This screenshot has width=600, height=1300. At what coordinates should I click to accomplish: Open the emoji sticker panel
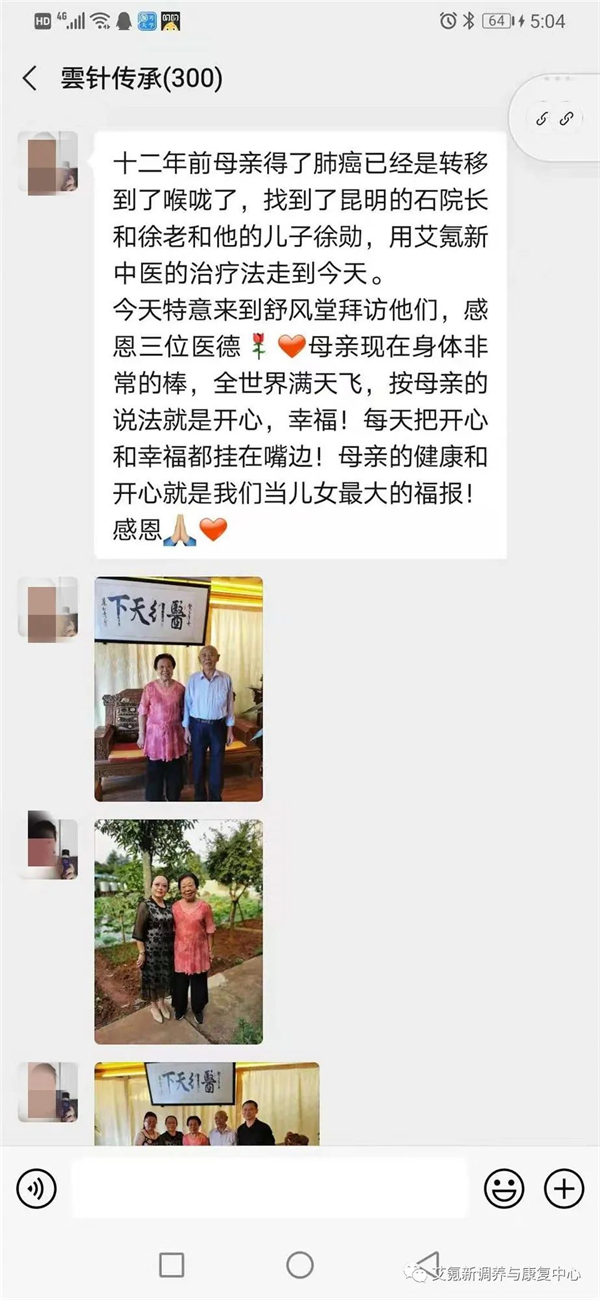tap(504, 1188)
